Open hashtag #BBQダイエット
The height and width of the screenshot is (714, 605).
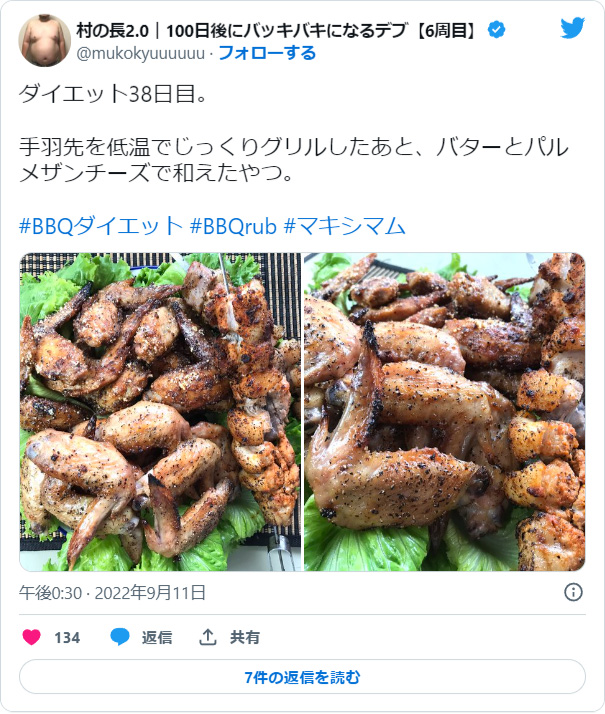coord(101,226)
